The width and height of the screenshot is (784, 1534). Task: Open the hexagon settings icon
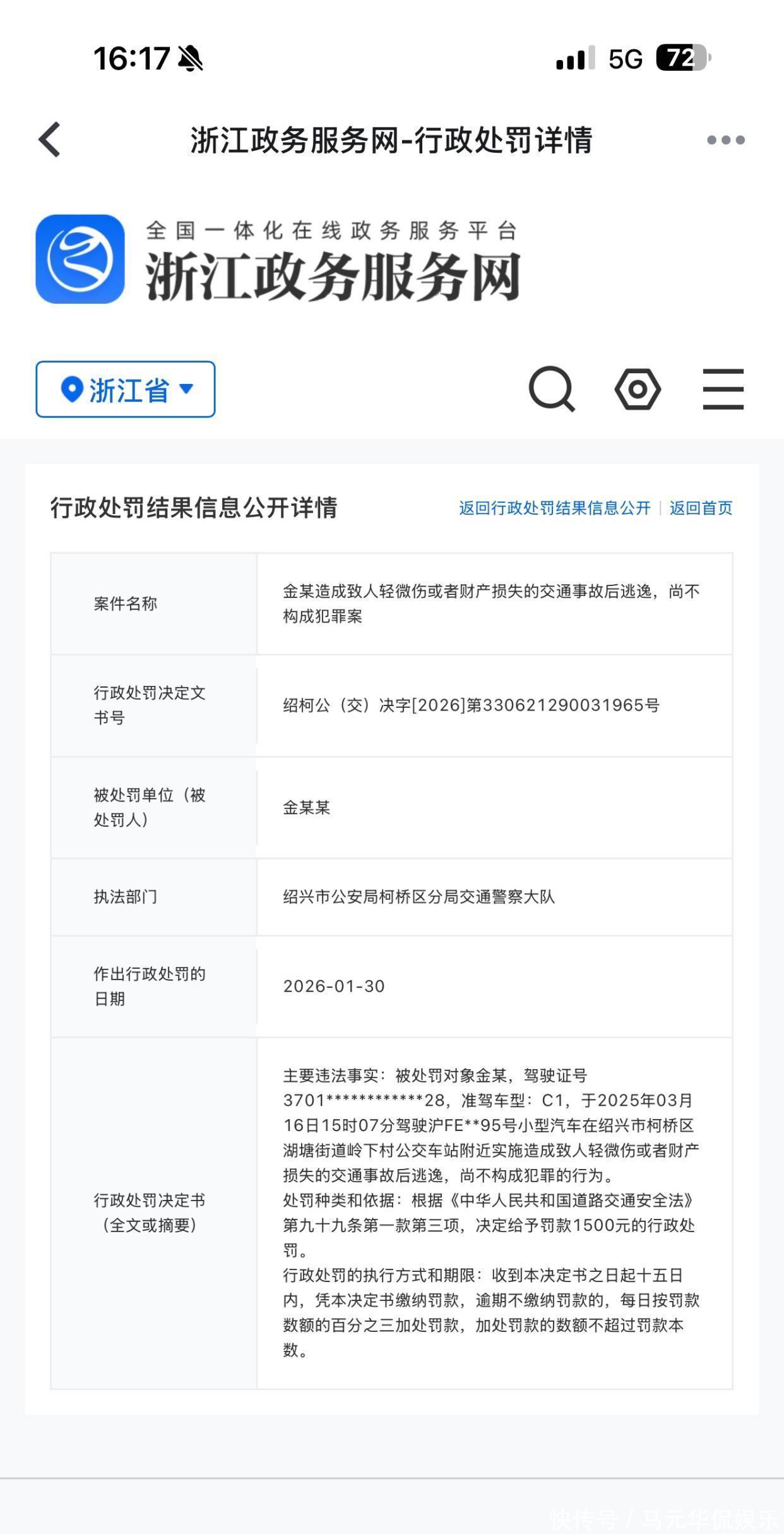pos(638,389)
